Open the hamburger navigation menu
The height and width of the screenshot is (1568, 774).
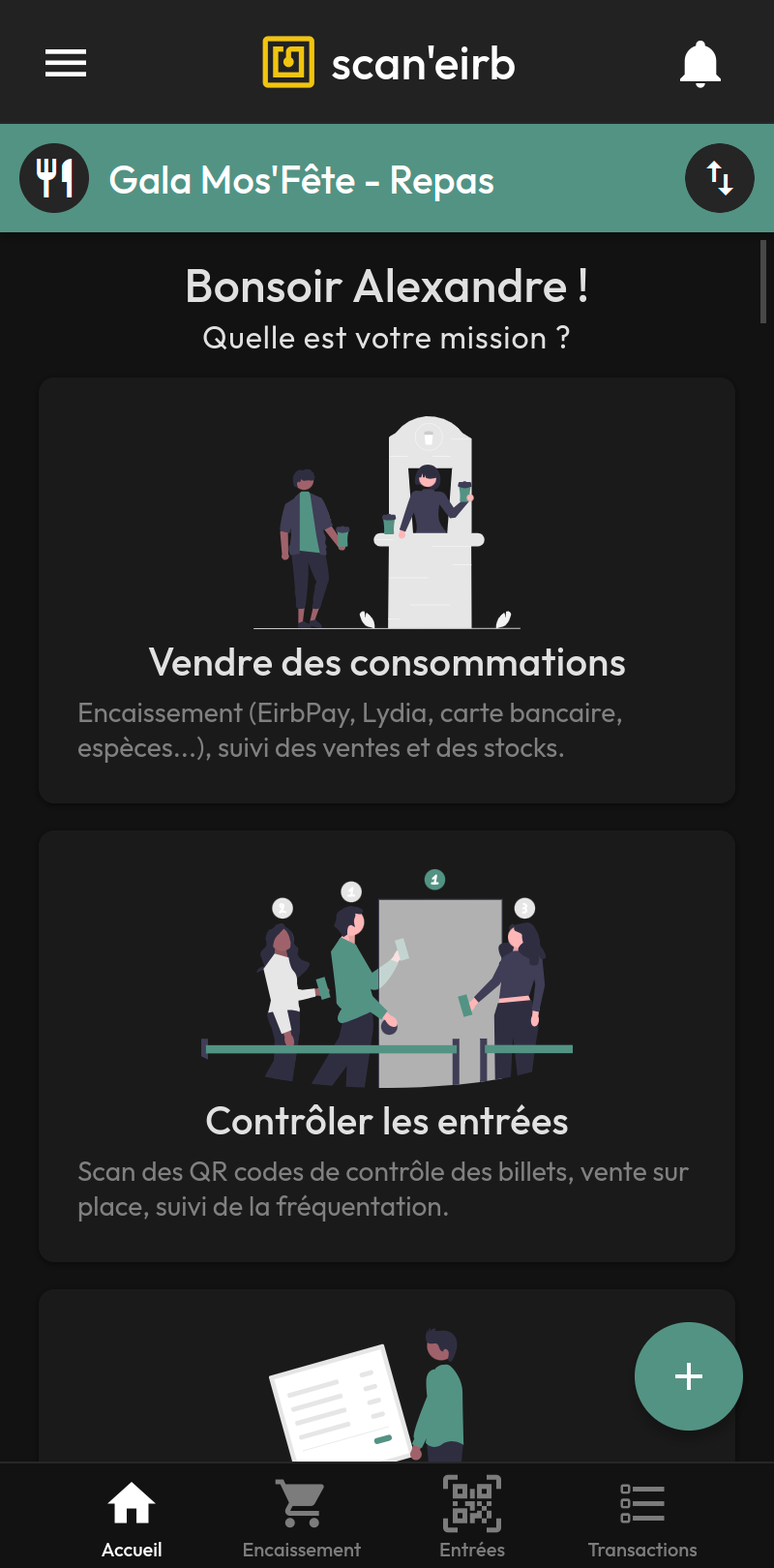(x=65, y=61)
